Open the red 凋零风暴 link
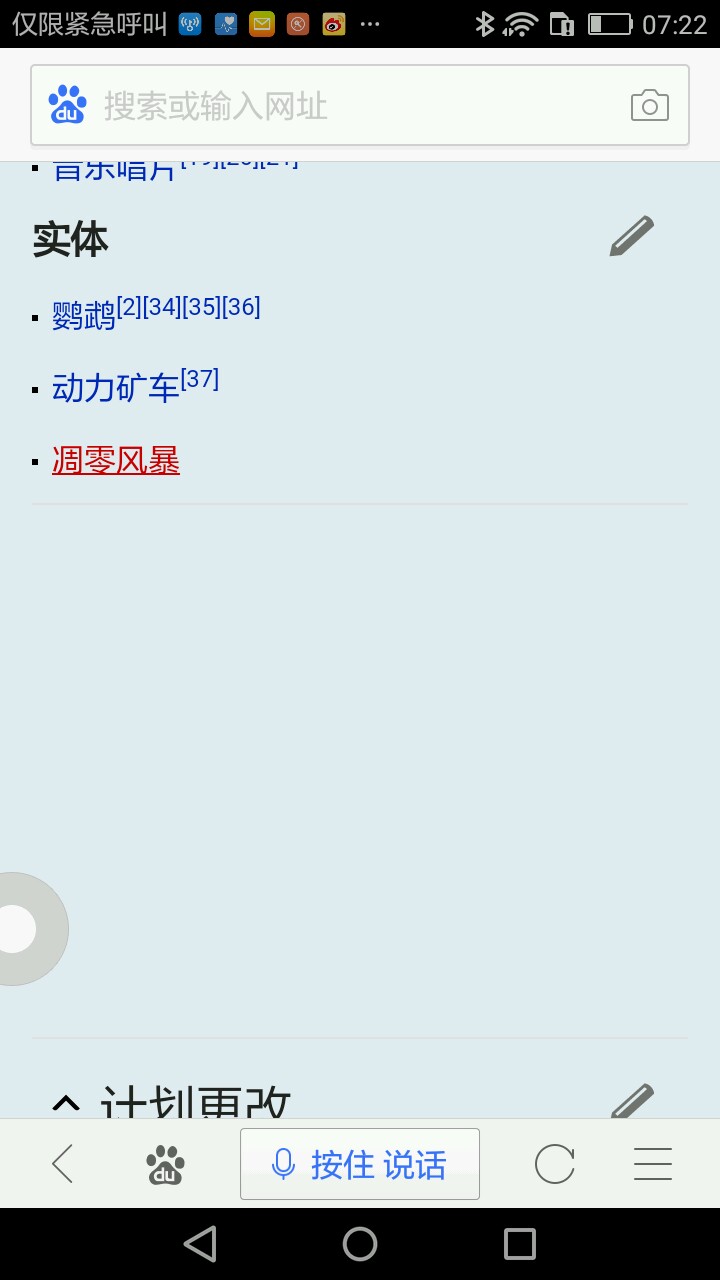The image size is (720, 1280). pos(116,461)
